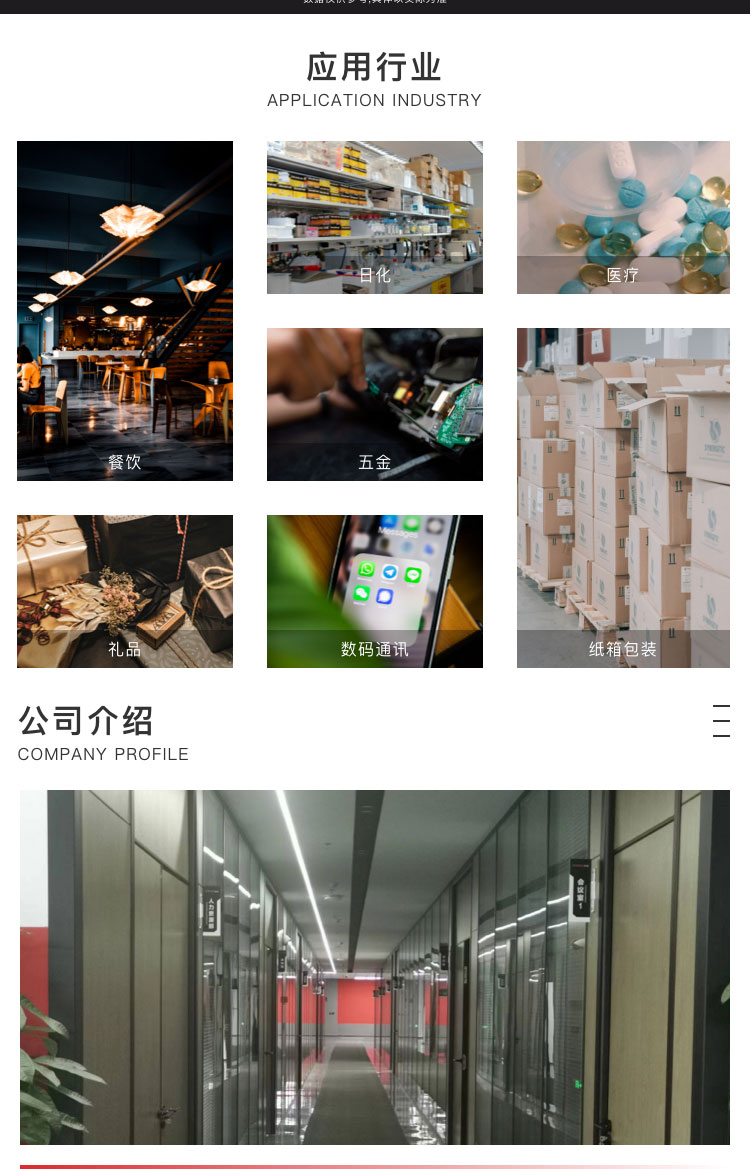Click the 数码通讯 digital communication tile
This screenshot has width=750, height=1169.
tap(375, 591)
